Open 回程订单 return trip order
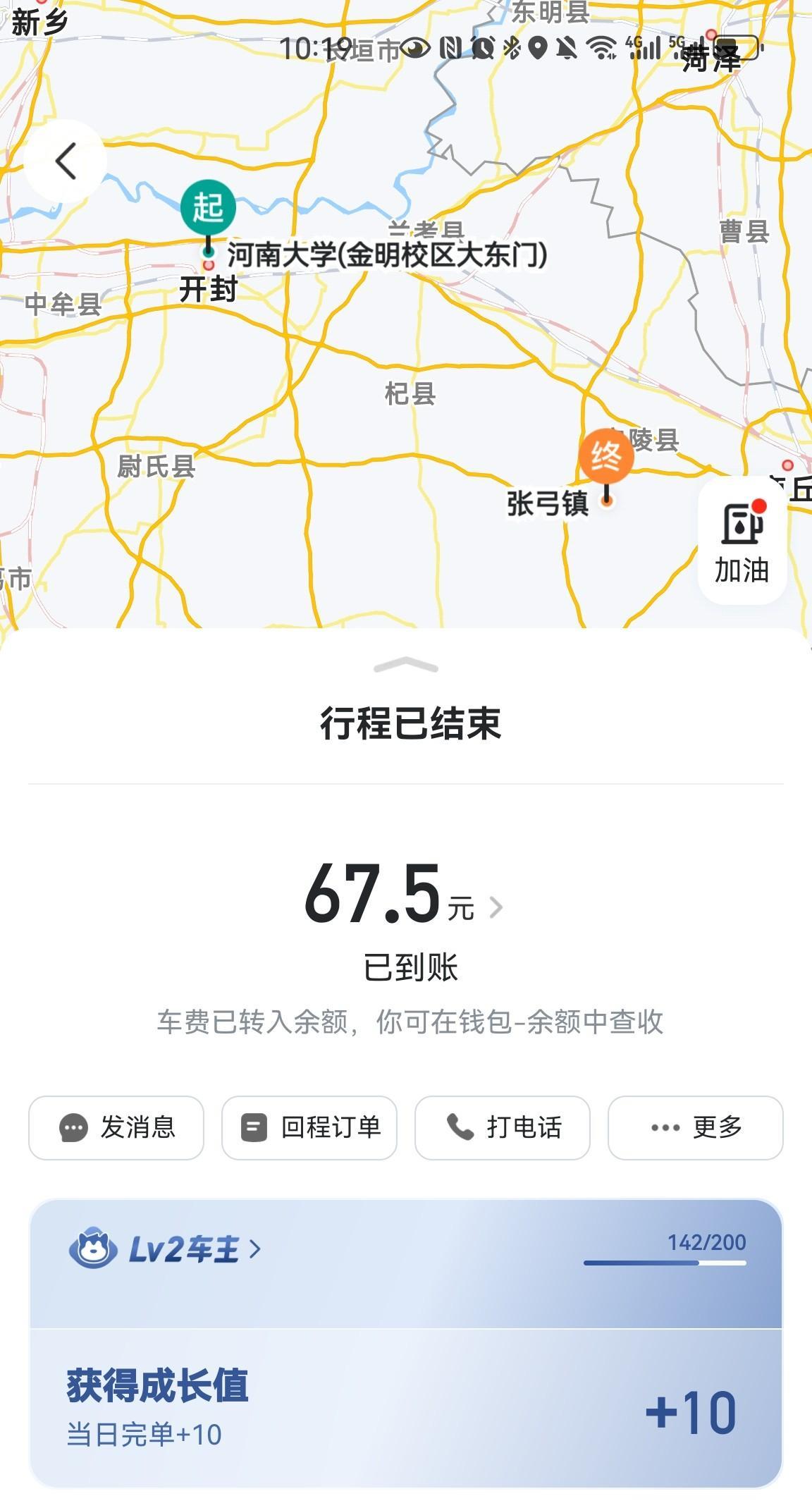Viewport: 812px width, 1508px height. tap(309, 1127)
